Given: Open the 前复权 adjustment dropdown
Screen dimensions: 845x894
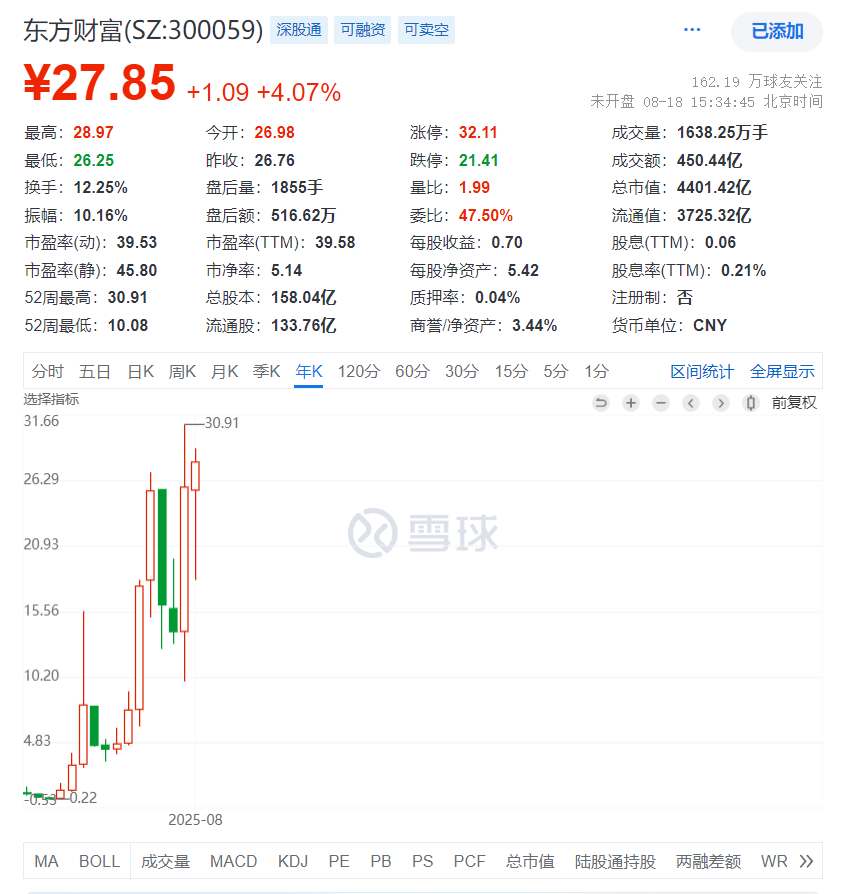Looking at the screenshot, I should click(x=793, y=403).
